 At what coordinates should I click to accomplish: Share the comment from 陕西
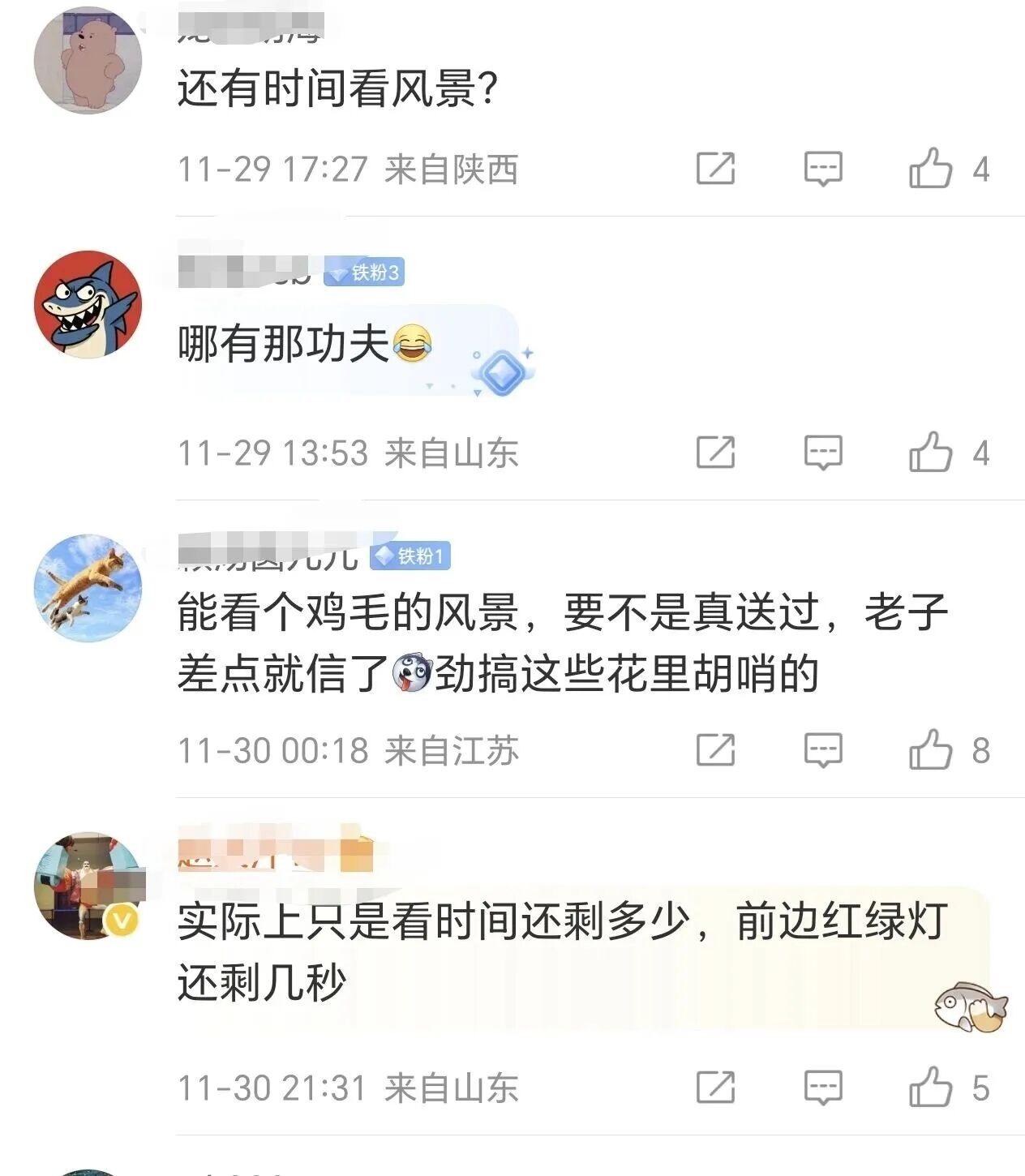[x=715, y=169]
